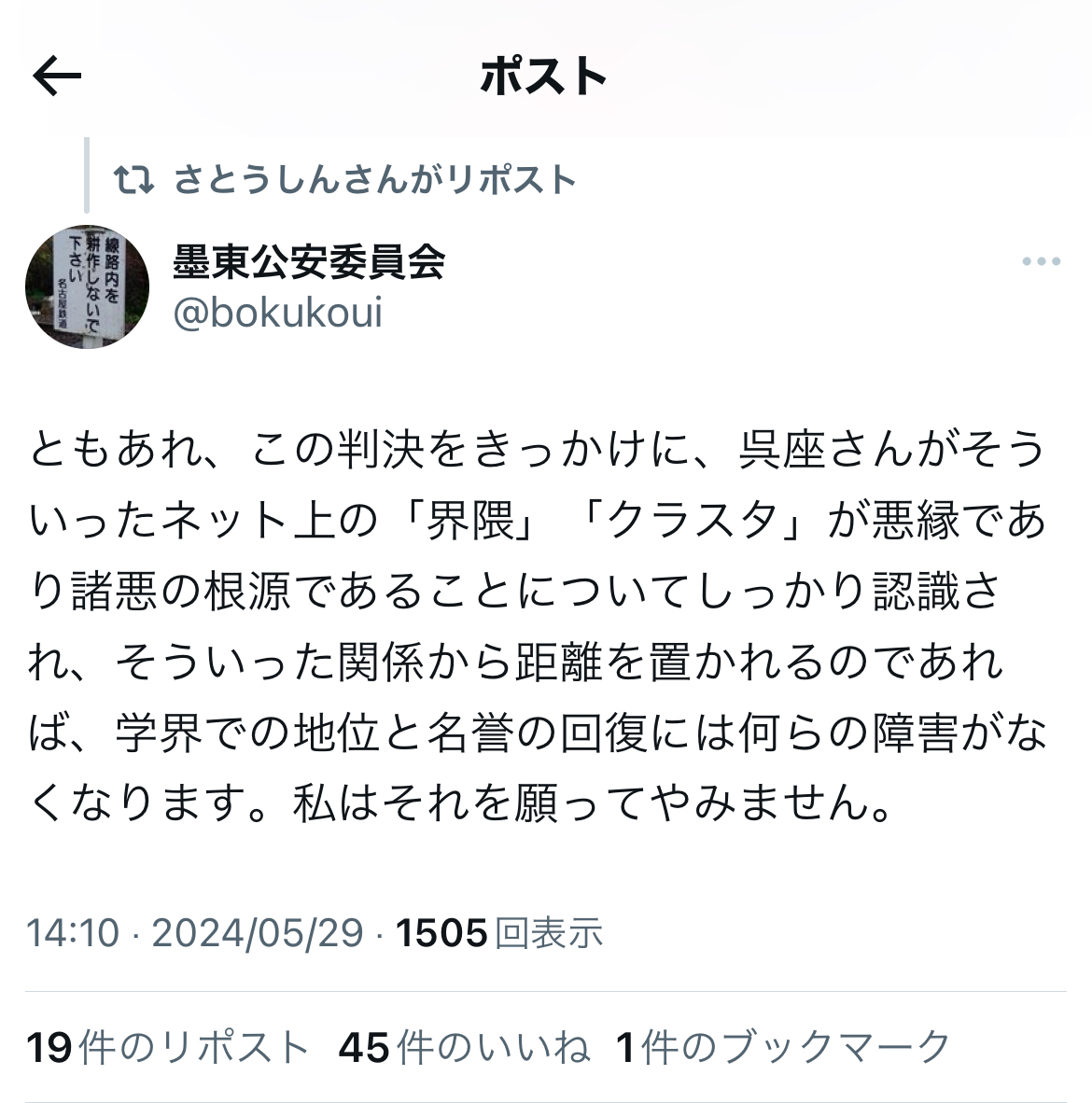View the 45件のいいね list
The width and height of the screenshot is (1092, 1103).
coord(464,1048)
